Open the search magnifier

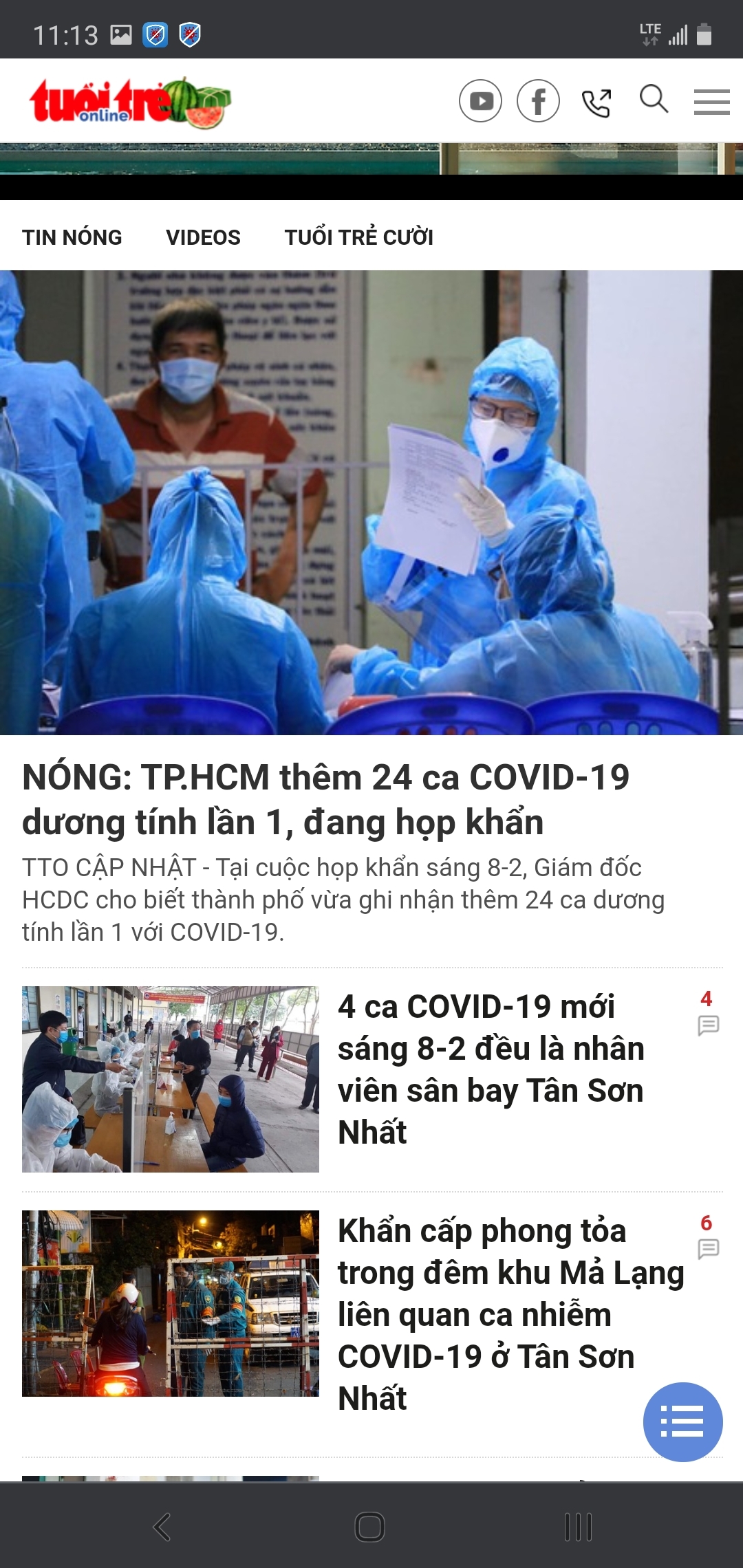654,99
